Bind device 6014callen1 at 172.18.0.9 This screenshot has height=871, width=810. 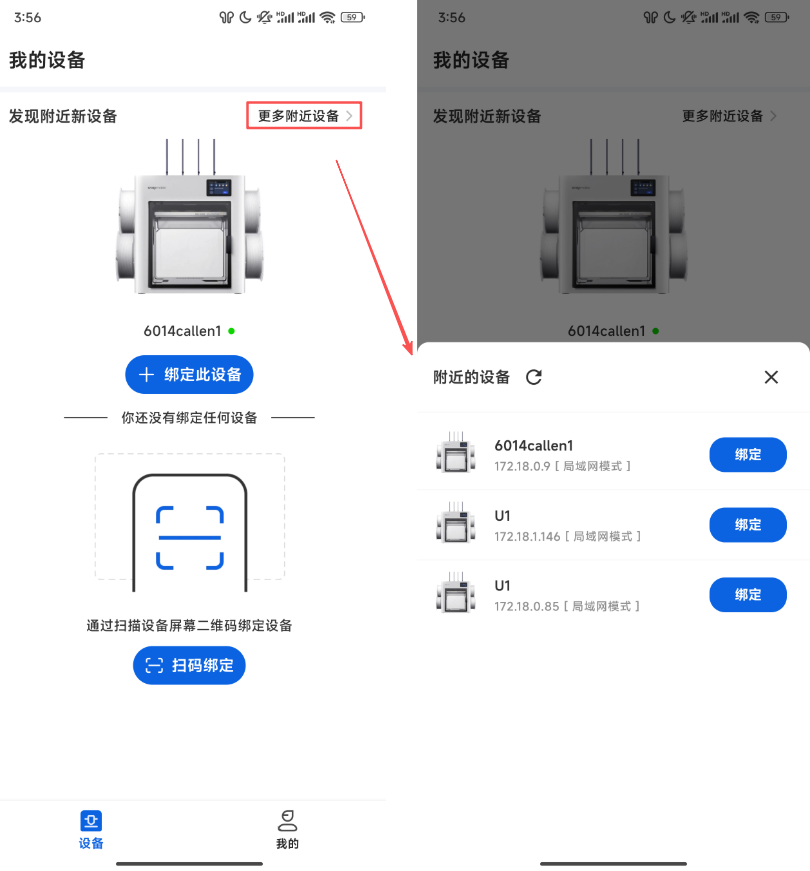[747, 455]
